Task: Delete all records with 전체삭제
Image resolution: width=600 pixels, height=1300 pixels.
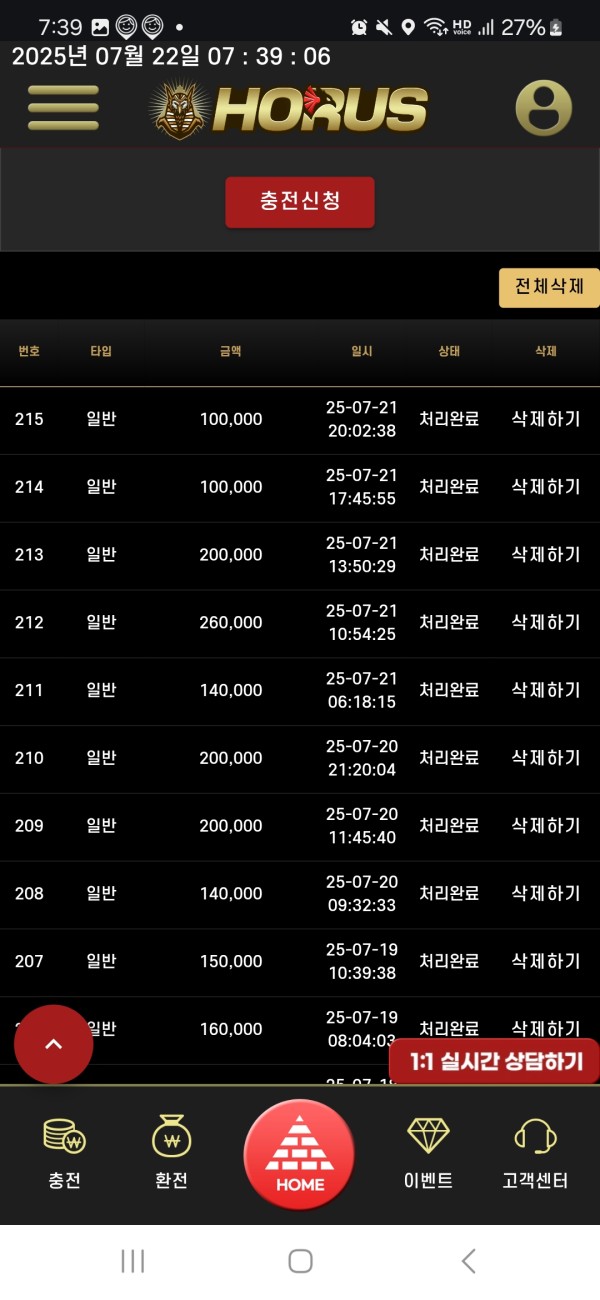Action: click(549, 287)
